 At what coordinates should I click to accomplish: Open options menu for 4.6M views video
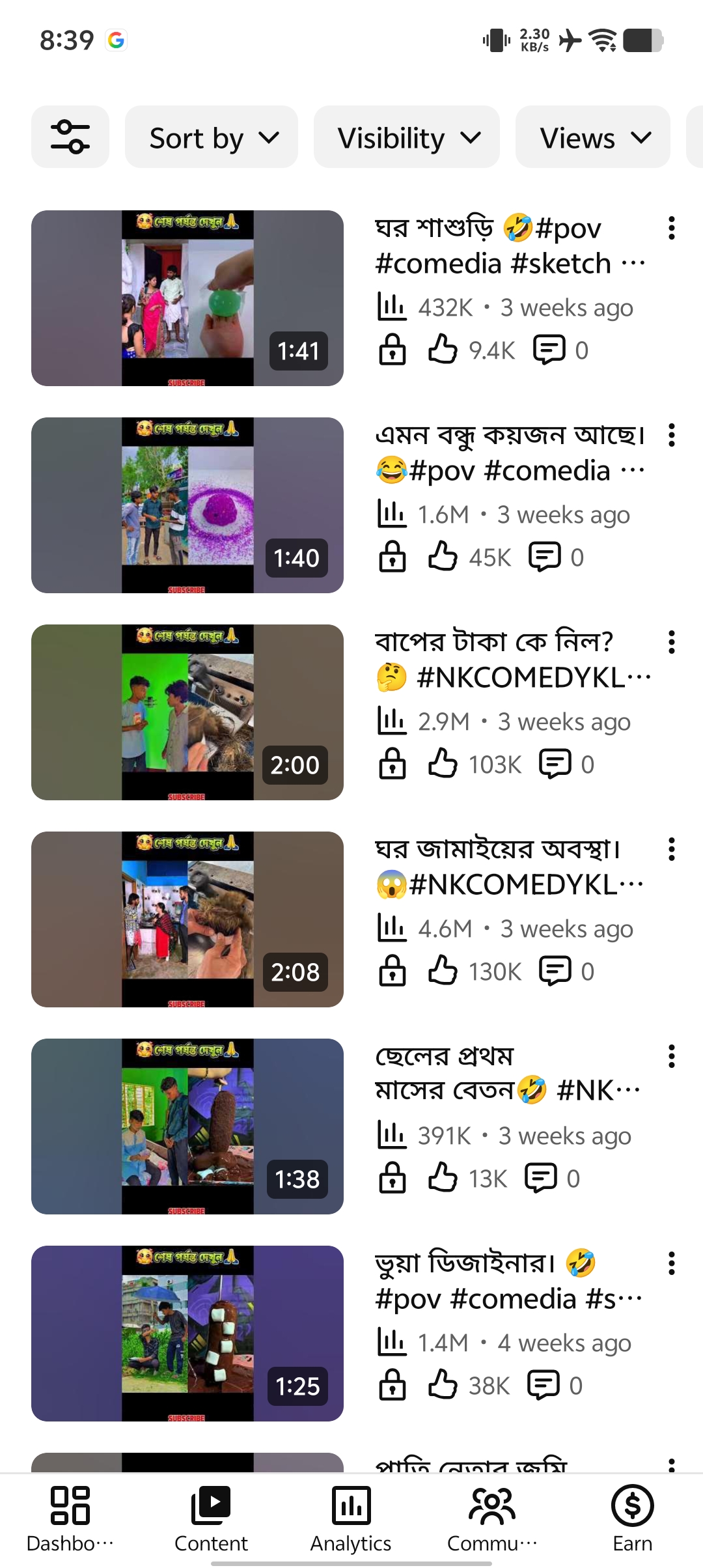(671, 849)
